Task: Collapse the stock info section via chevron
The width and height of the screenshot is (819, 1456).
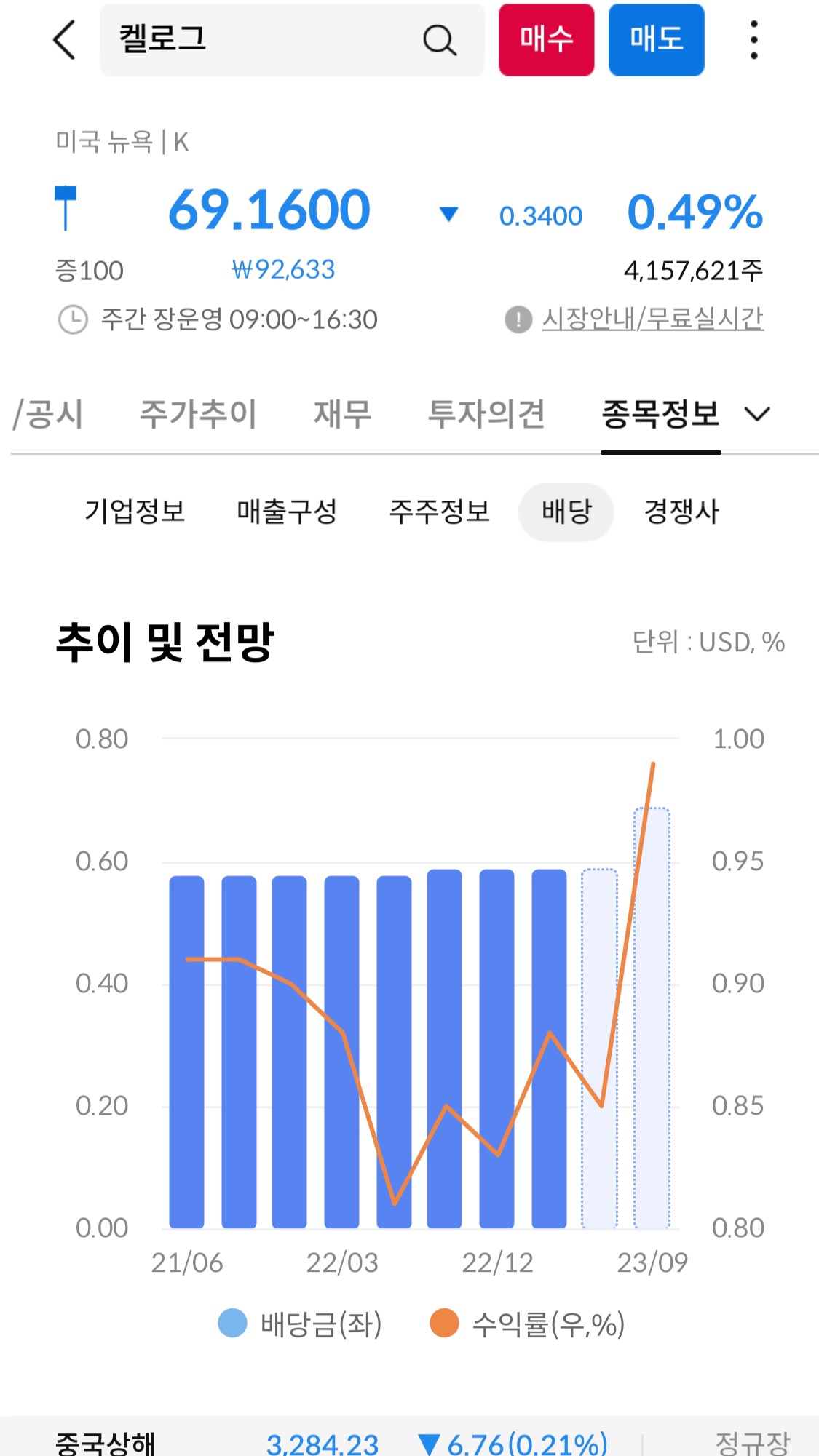Action: pyautogui.click(x=757, y=413)
